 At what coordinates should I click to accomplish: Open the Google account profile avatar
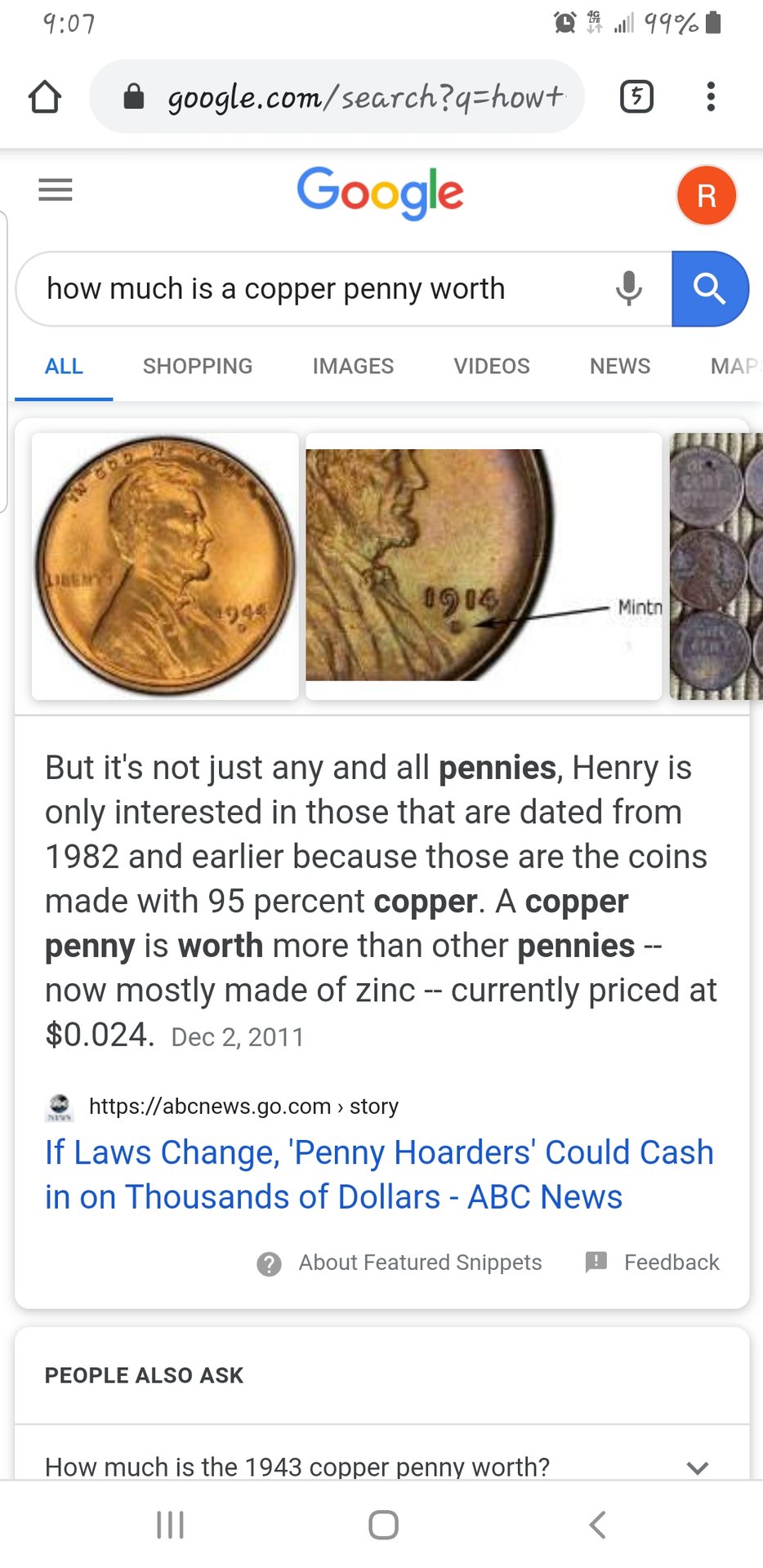[706, 195]
